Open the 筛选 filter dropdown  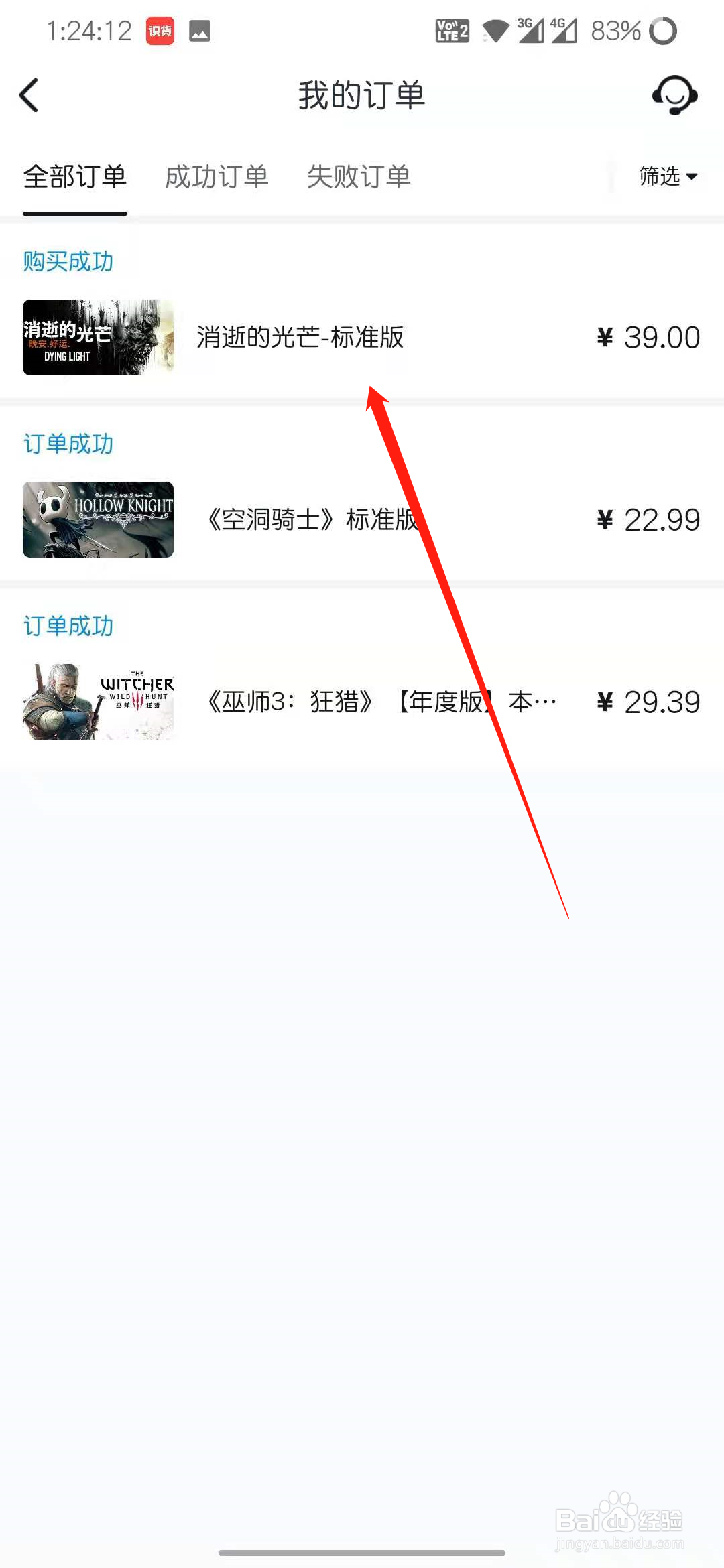tap(668, 176)
